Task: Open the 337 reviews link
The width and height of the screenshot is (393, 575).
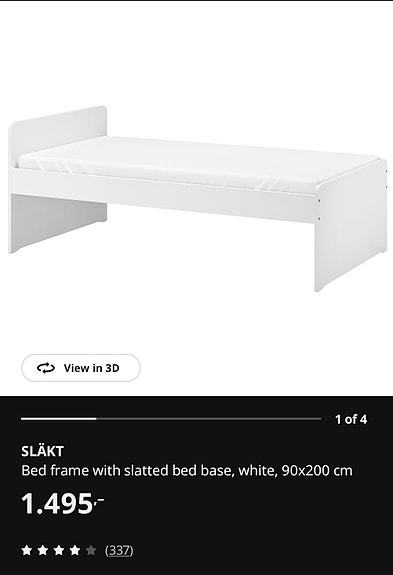Action: [x=119, y=550]
